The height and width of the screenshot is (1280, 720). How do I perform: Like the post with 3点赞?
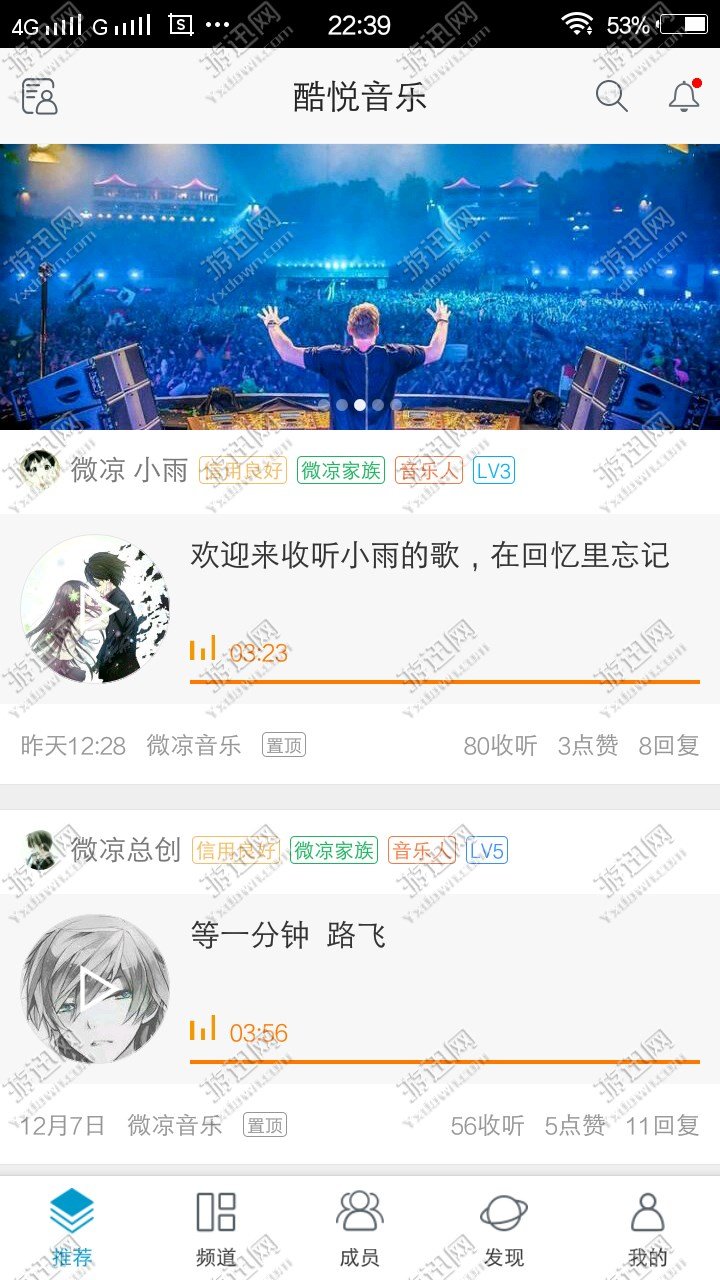coord(588,745)
